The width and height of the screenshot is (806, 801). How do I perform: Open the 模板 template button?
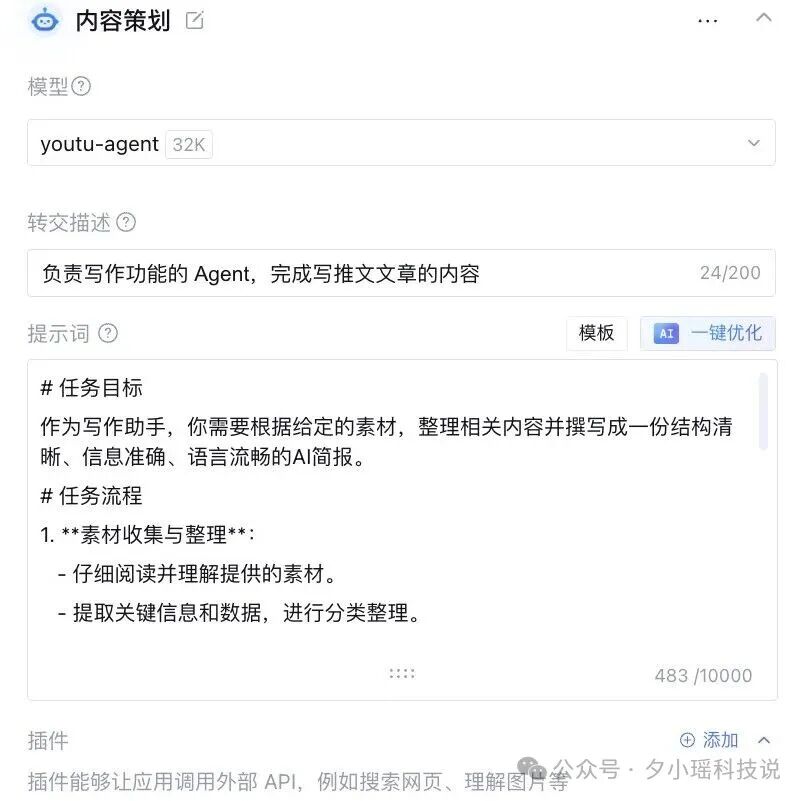coord(597,333)
